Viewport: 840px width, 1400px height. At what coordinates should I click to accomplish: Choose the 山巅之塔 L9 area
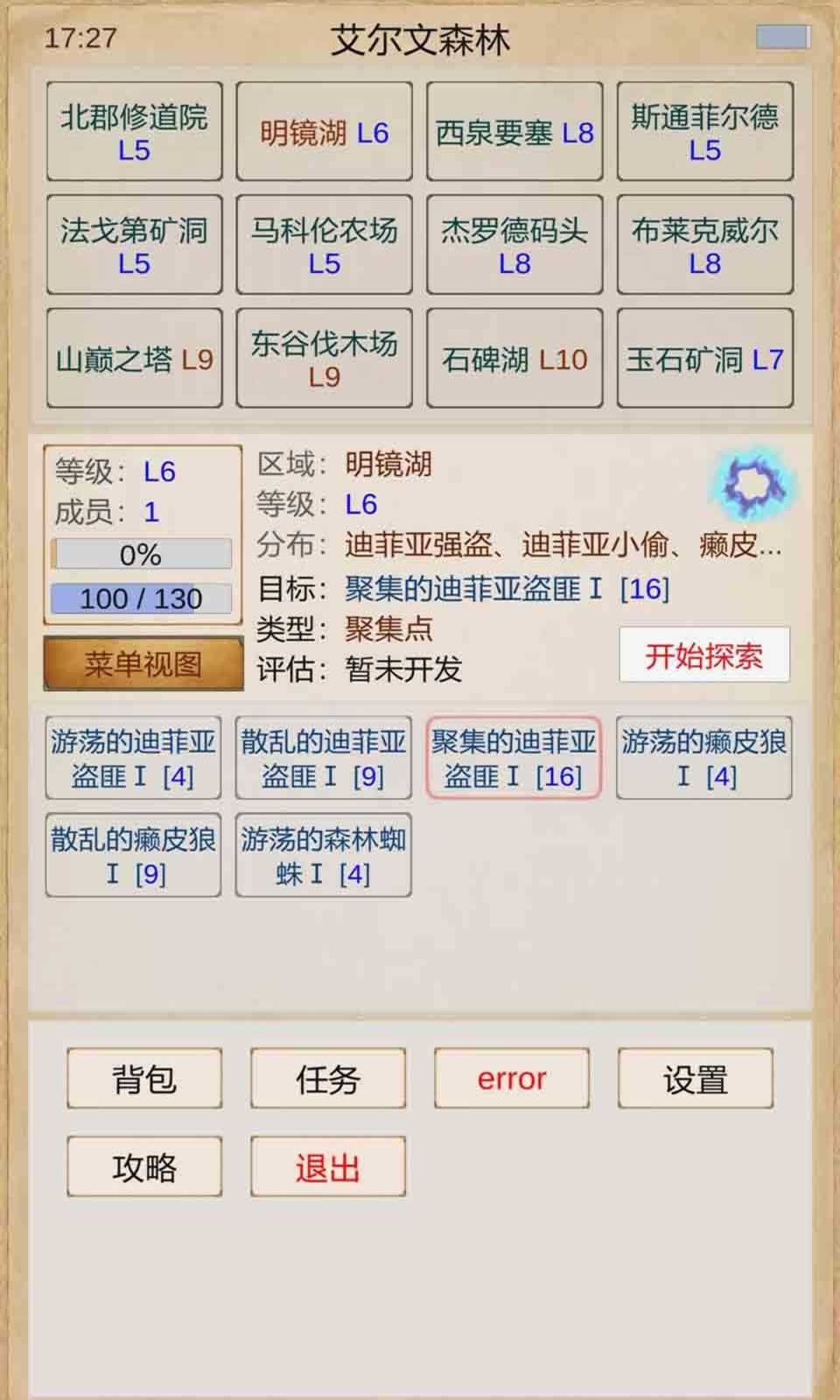134,359
